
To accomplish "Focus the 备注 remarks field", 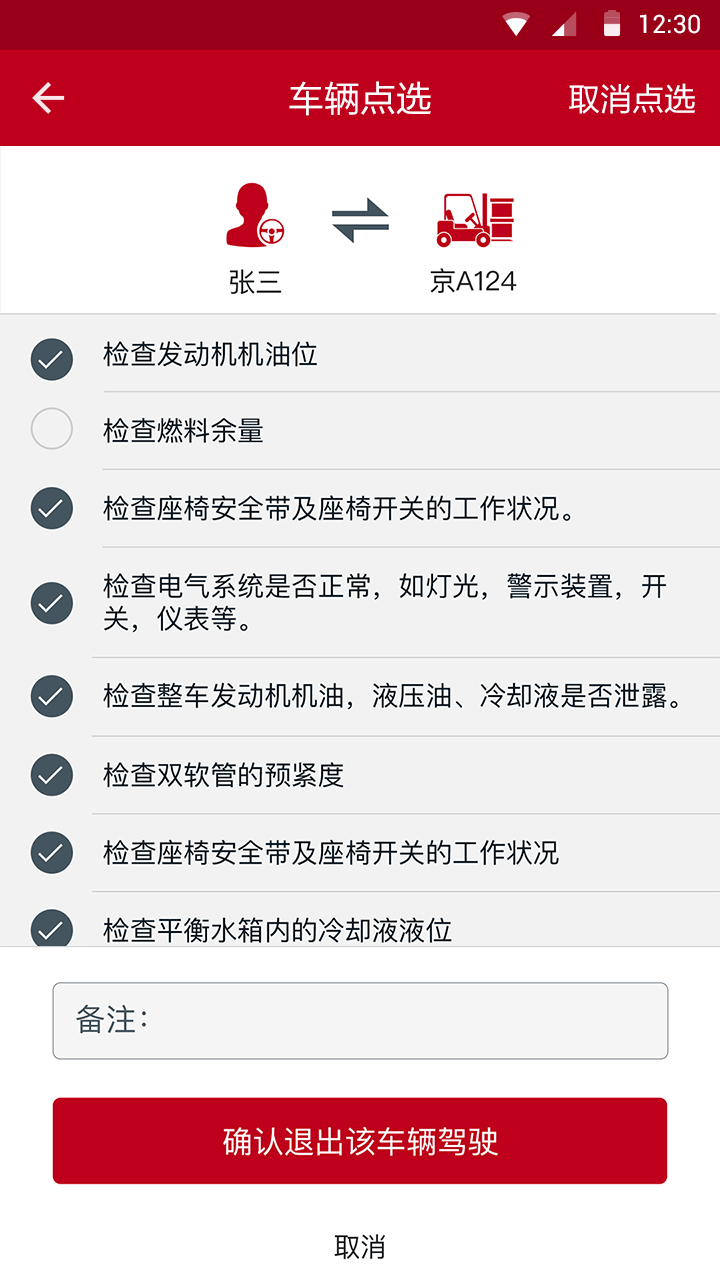I will [x=360, y=1021].
